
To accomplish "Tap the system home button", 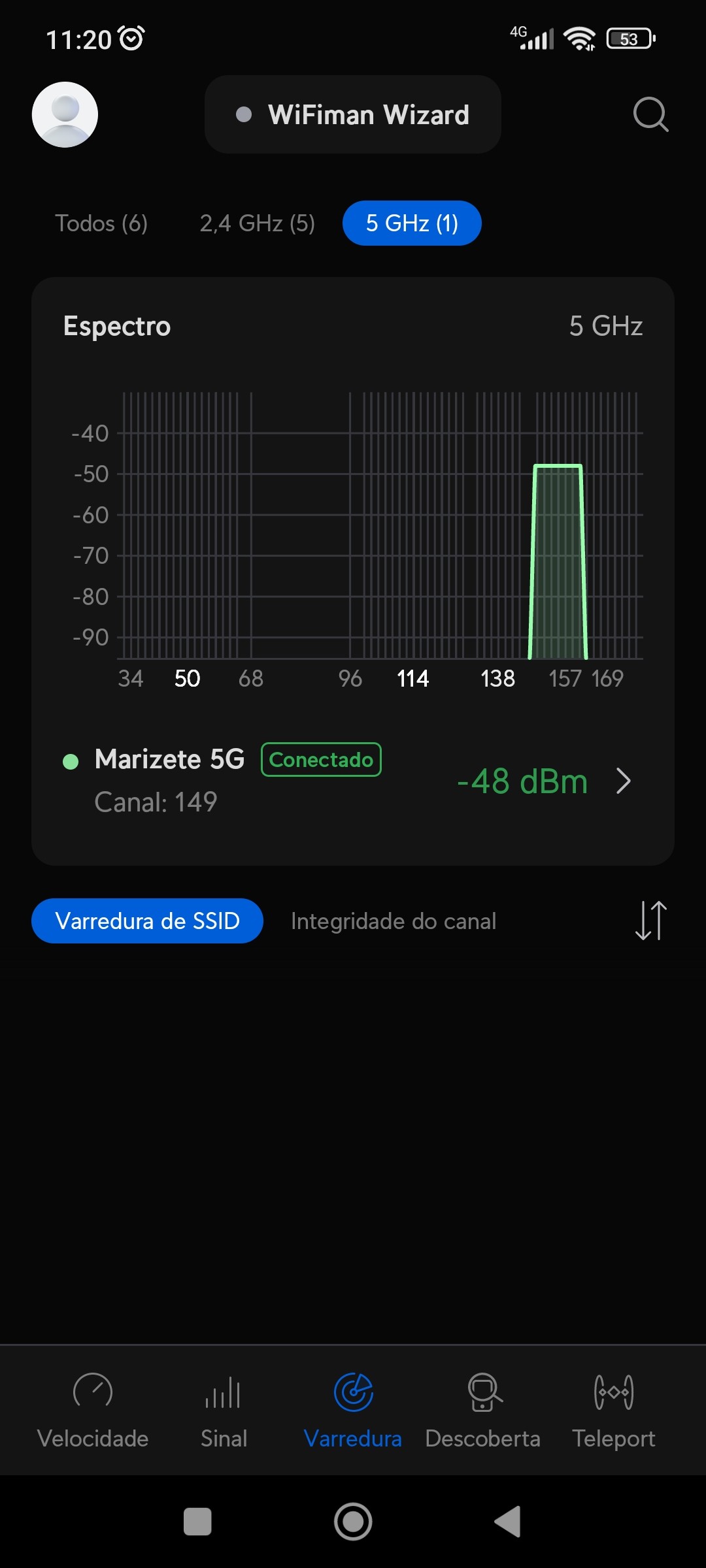I will [x=353, y=1522].
